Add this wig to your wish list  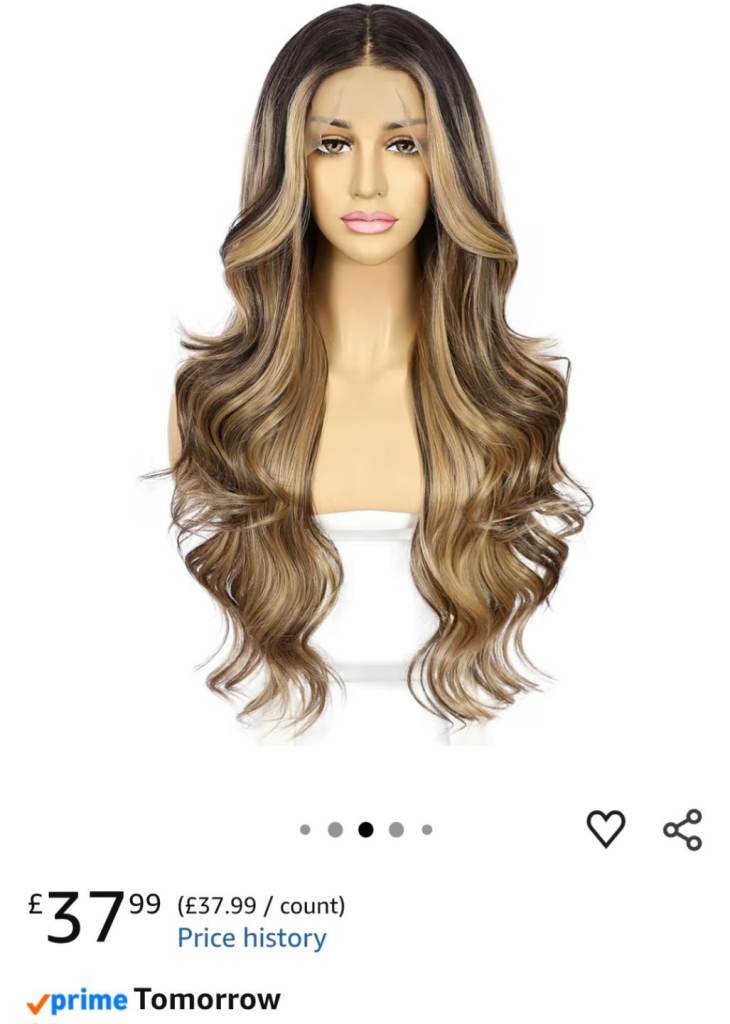605,829
